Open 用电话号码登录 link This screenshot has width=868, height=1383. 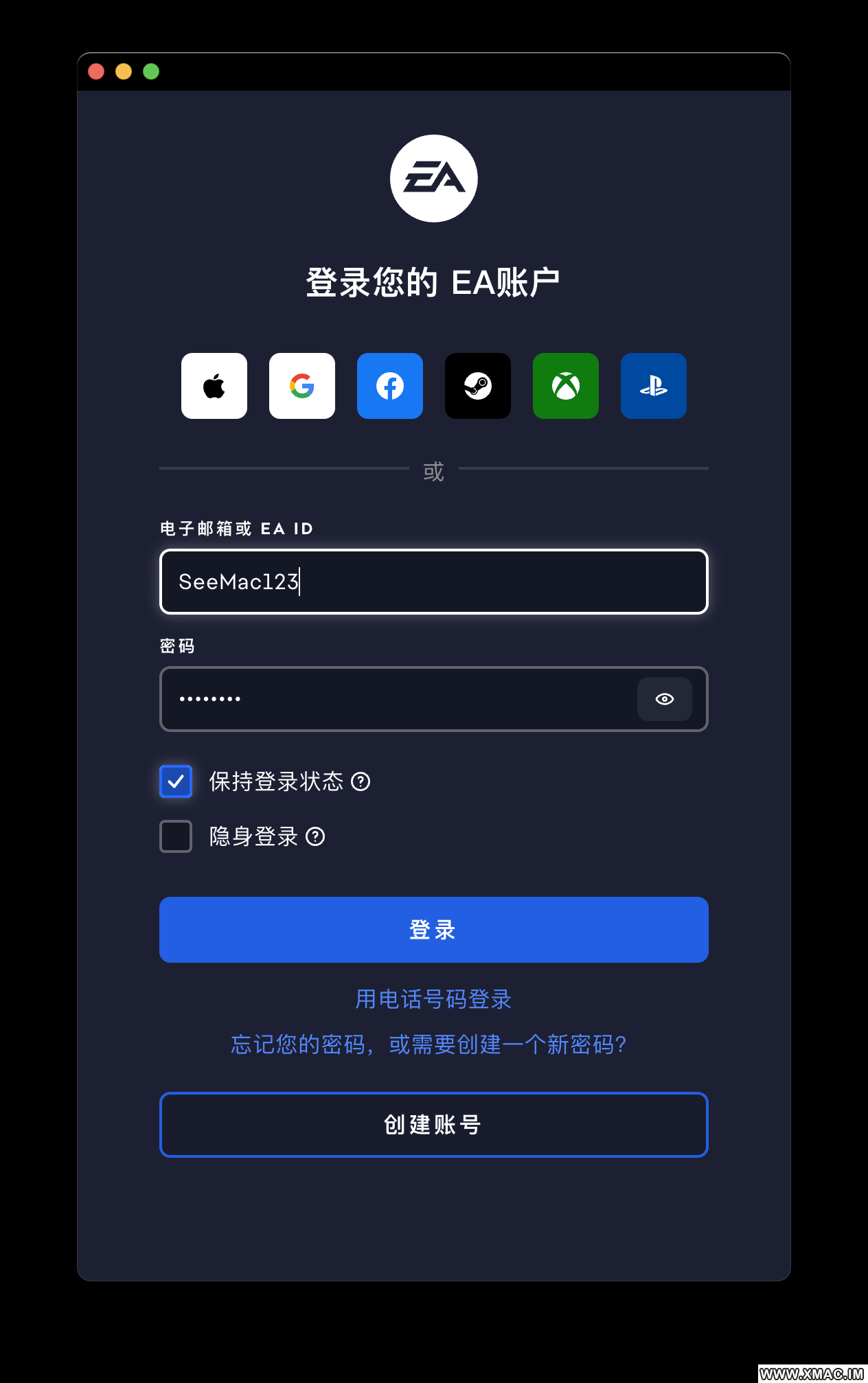coord(434,999)
